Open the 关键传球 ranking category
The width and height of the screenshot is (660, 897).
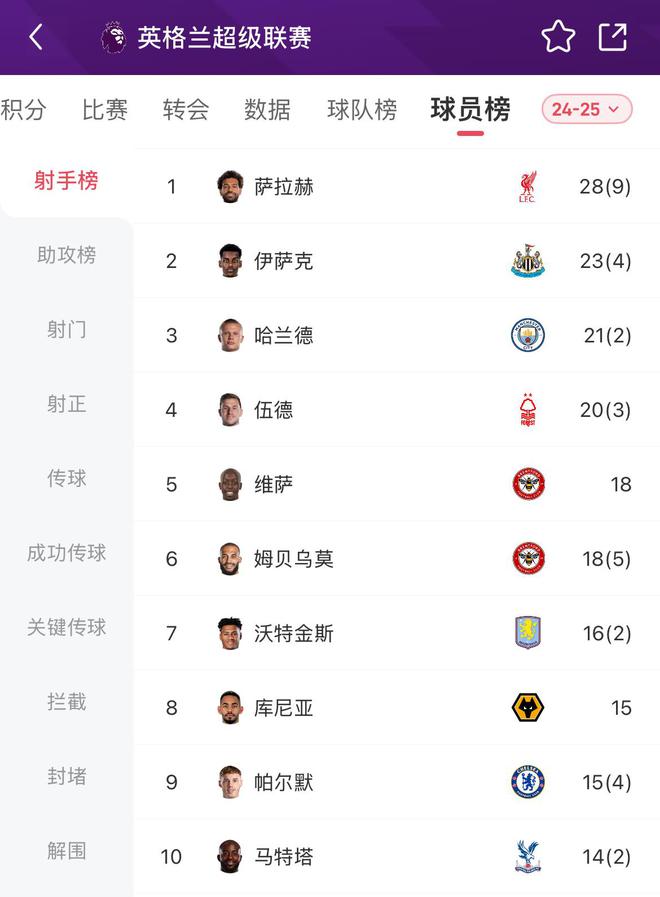pos(67,627)
